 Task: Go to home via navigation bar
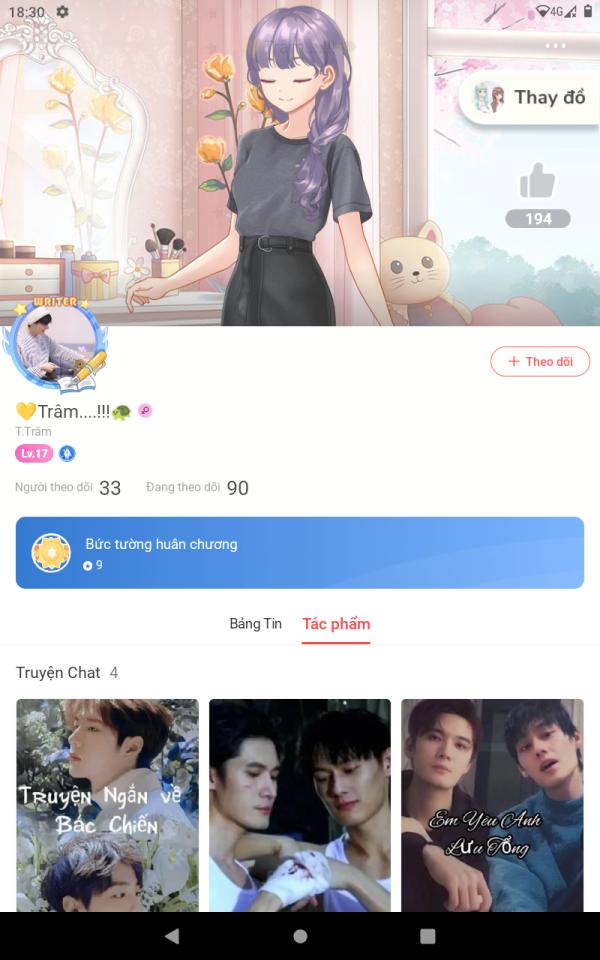(300, 936)
